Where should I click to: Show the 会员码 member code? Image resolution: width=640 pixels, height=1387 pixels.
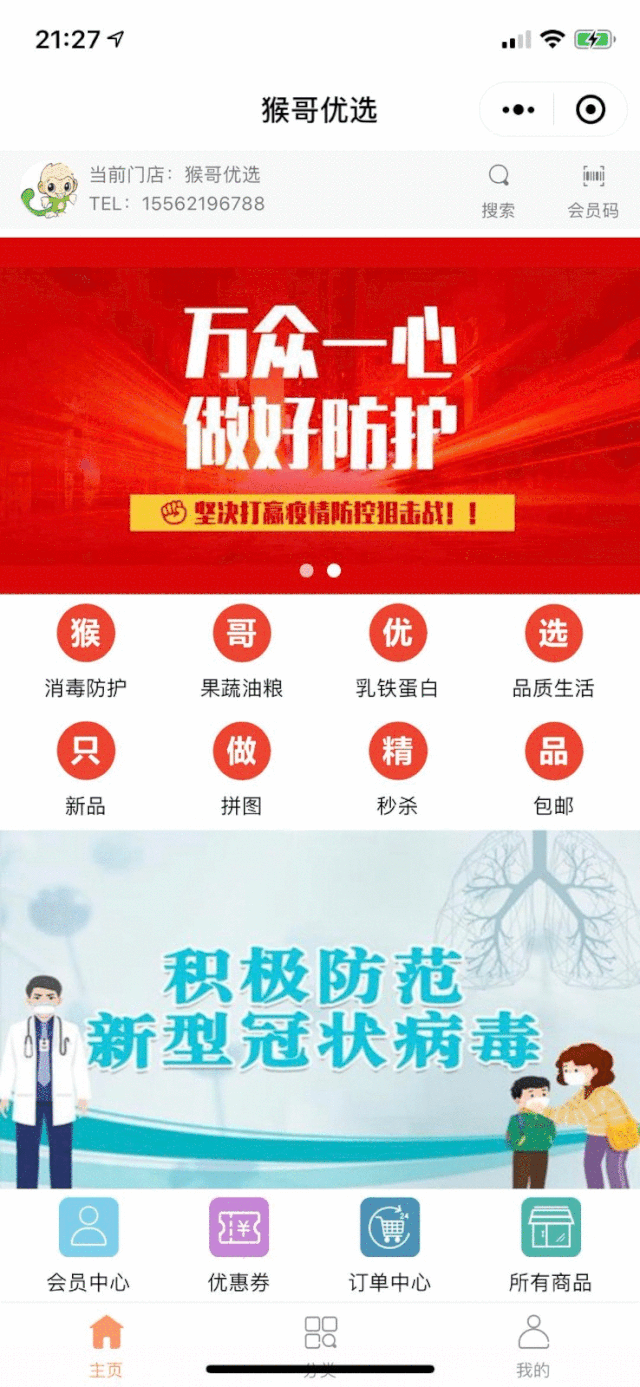[593, 190]
